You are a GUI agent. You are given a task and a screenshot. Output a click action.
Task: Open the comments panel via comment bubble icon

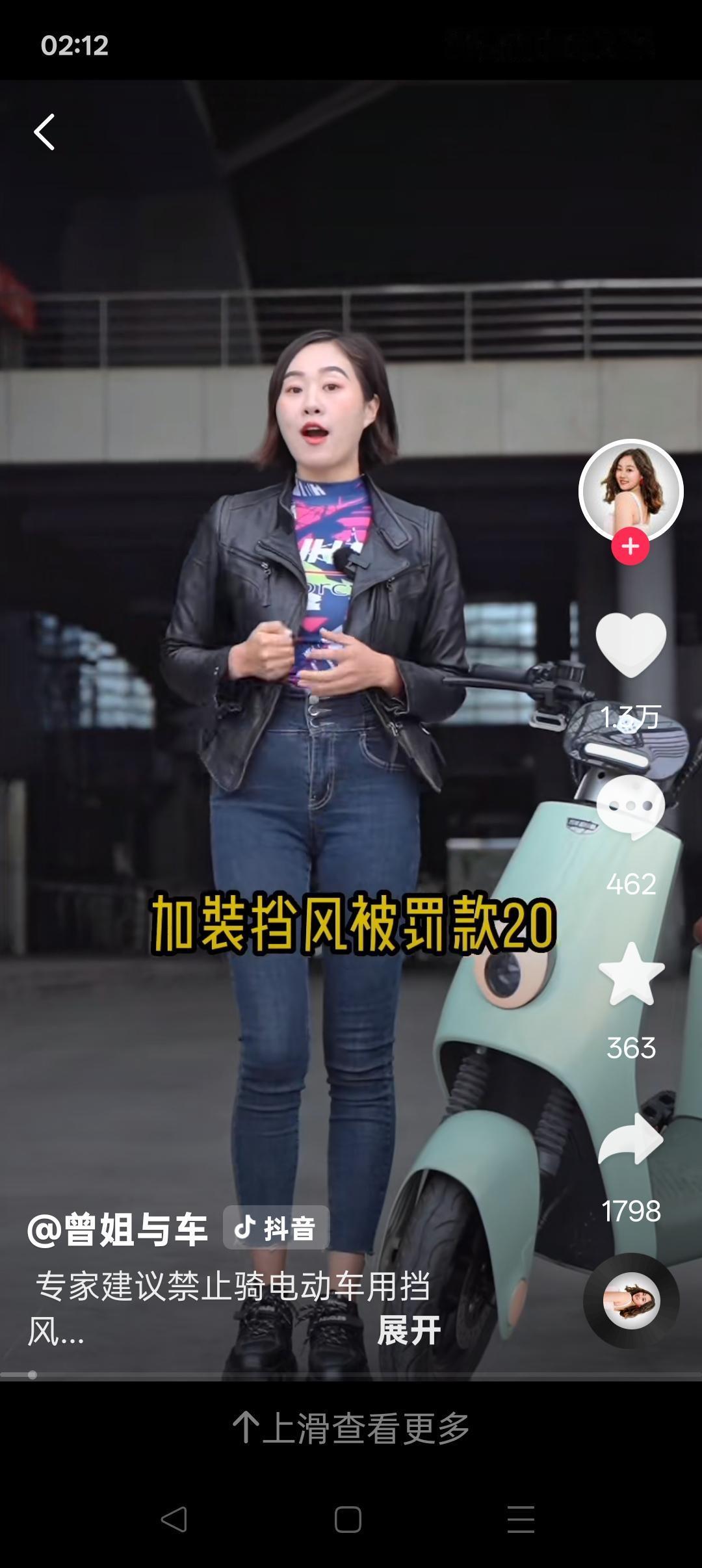631,807
